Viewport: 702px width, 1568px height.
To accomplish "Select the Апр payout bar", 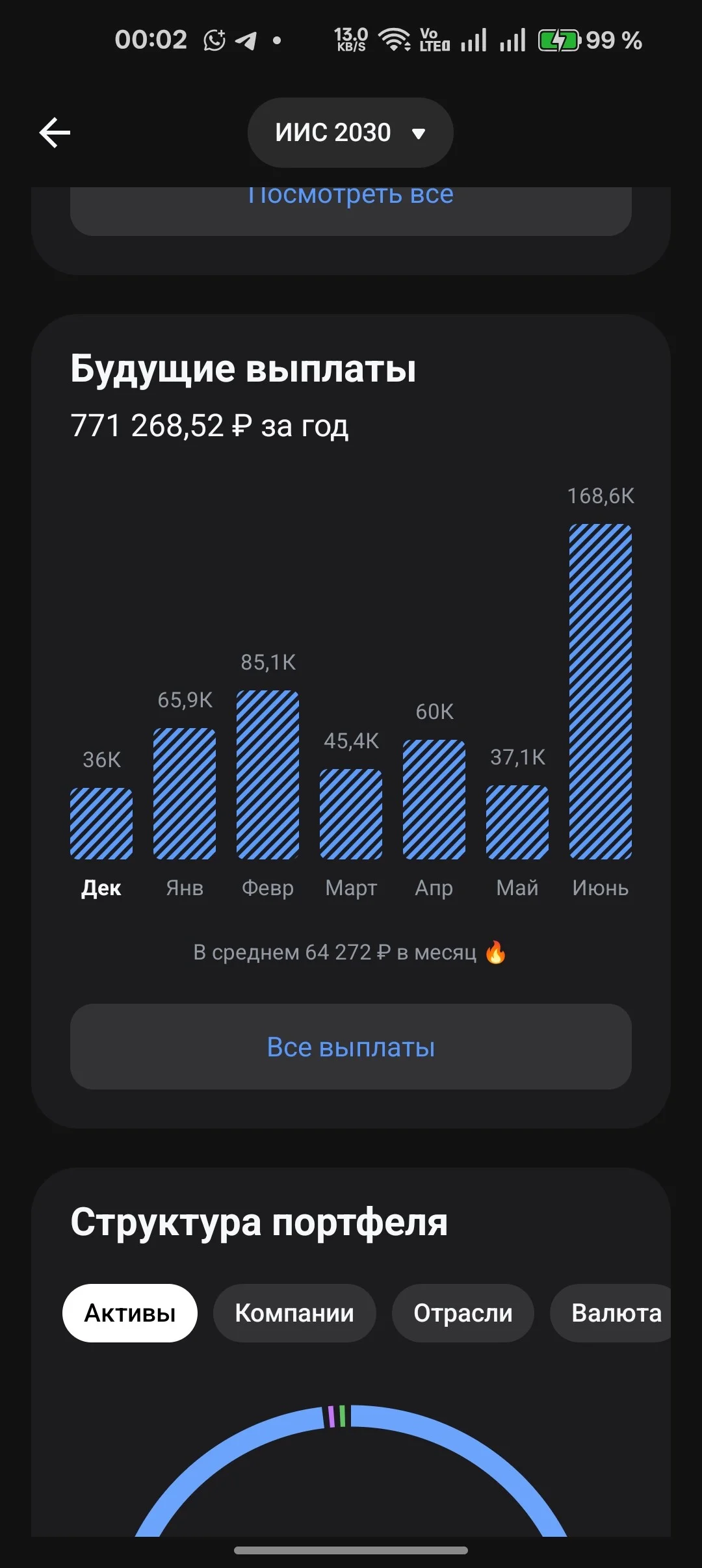I will pyautogui.click(x=434, y=800).
